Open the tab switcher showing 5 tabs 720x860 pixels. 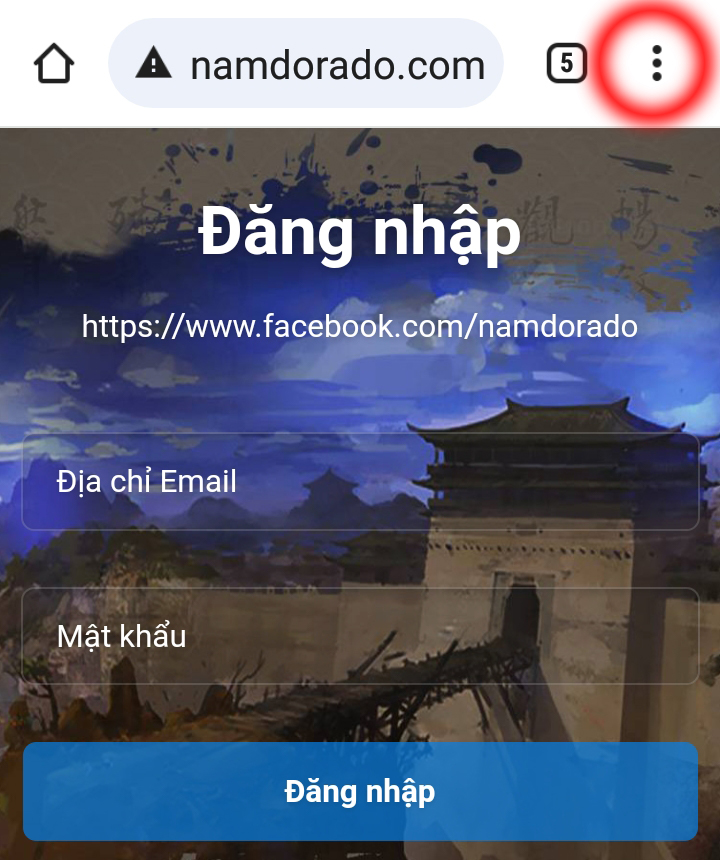point(566,64)
